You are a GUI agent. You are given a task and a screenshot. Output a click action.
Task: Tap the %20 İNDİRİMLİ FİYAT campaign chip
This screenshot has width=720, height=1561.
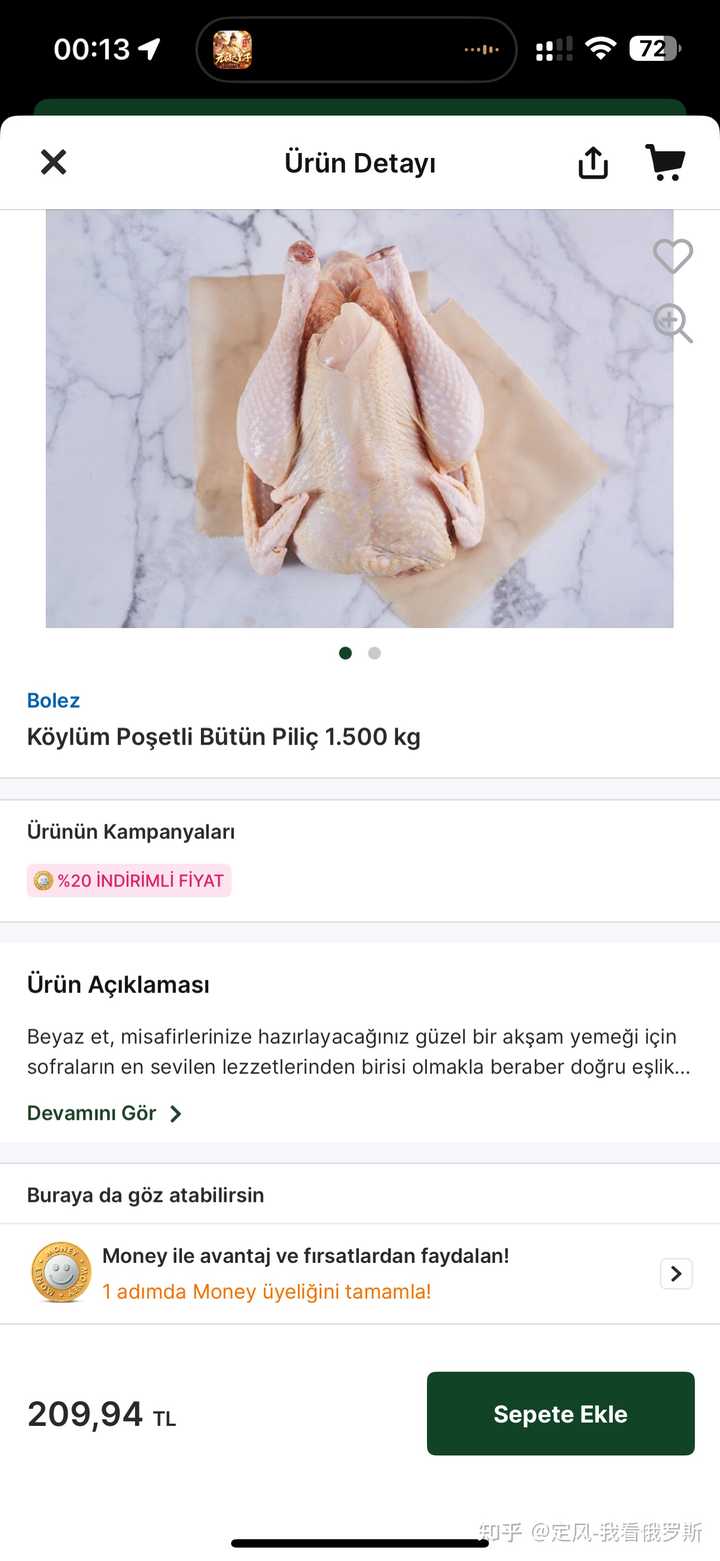pyautogui.click(x=129, y=881)
